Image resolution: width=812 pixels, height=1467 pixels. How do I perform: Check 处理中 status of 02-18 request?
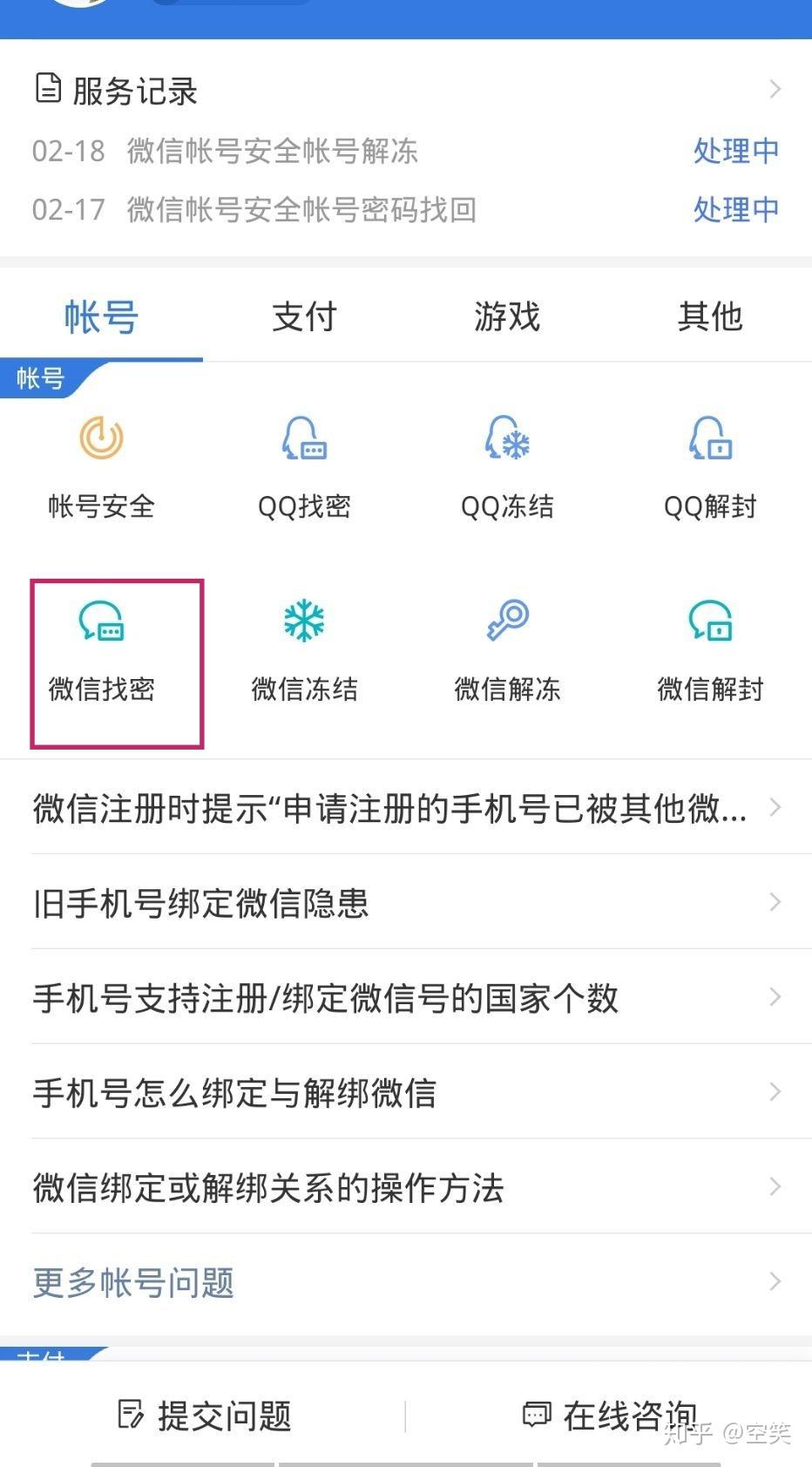pos(736,150)
